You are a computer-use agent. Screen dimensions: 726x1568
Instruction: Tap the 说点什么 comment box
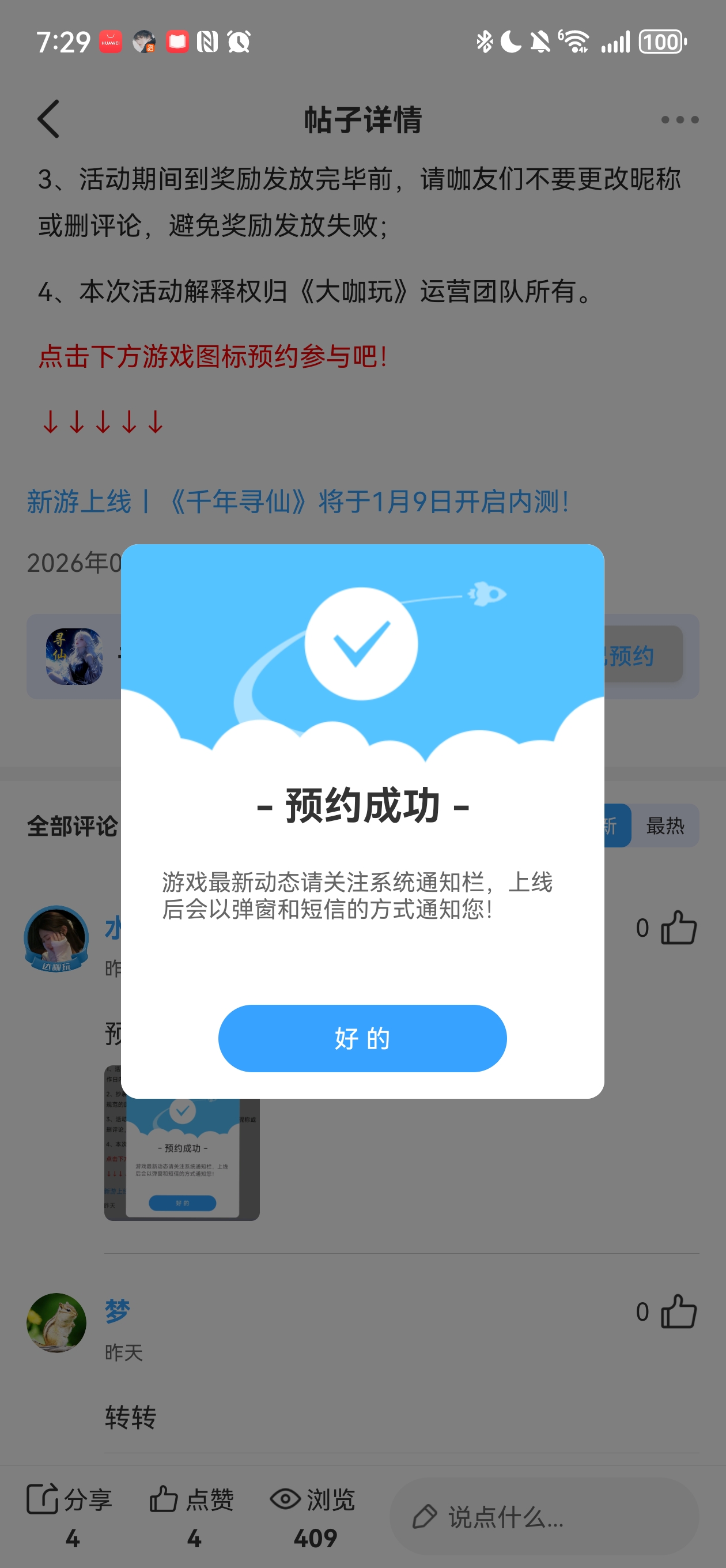point(543,1516)
